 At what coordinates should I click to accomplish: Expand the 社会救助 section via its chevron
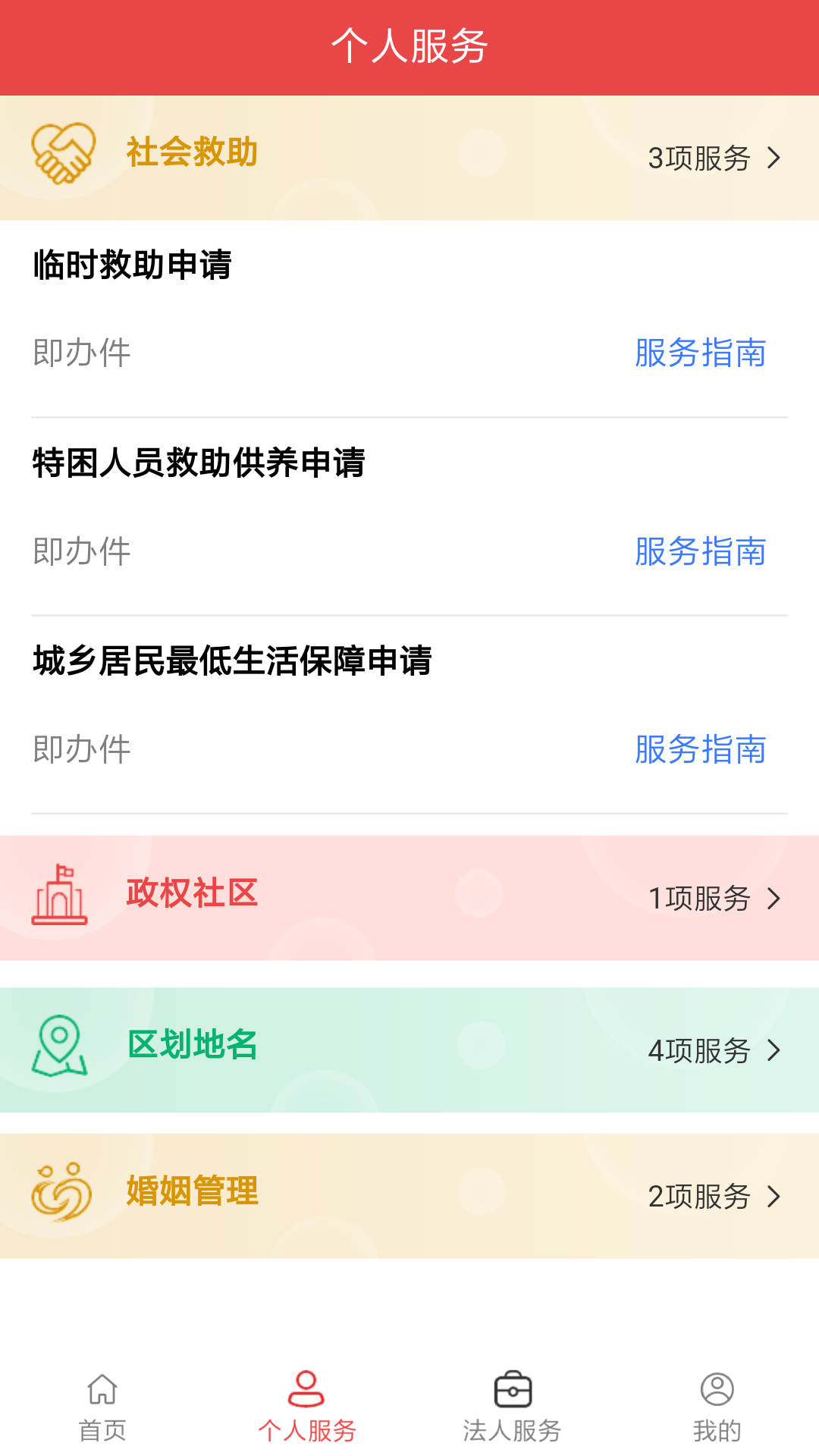775,158
